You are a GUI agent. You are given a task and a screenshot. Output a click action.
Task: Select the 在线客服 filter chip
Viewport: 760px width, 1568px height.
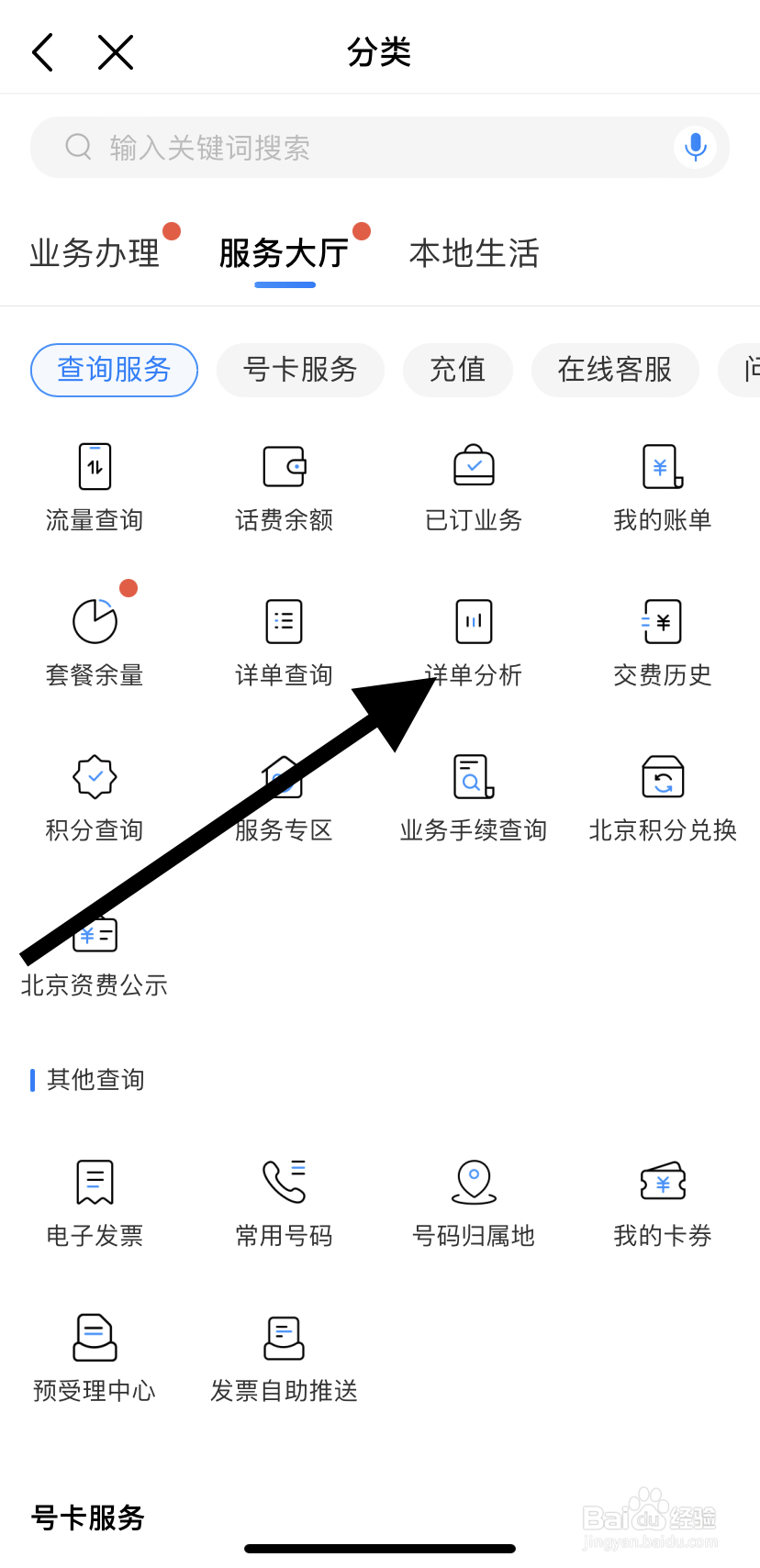click(x=615, y=370)
